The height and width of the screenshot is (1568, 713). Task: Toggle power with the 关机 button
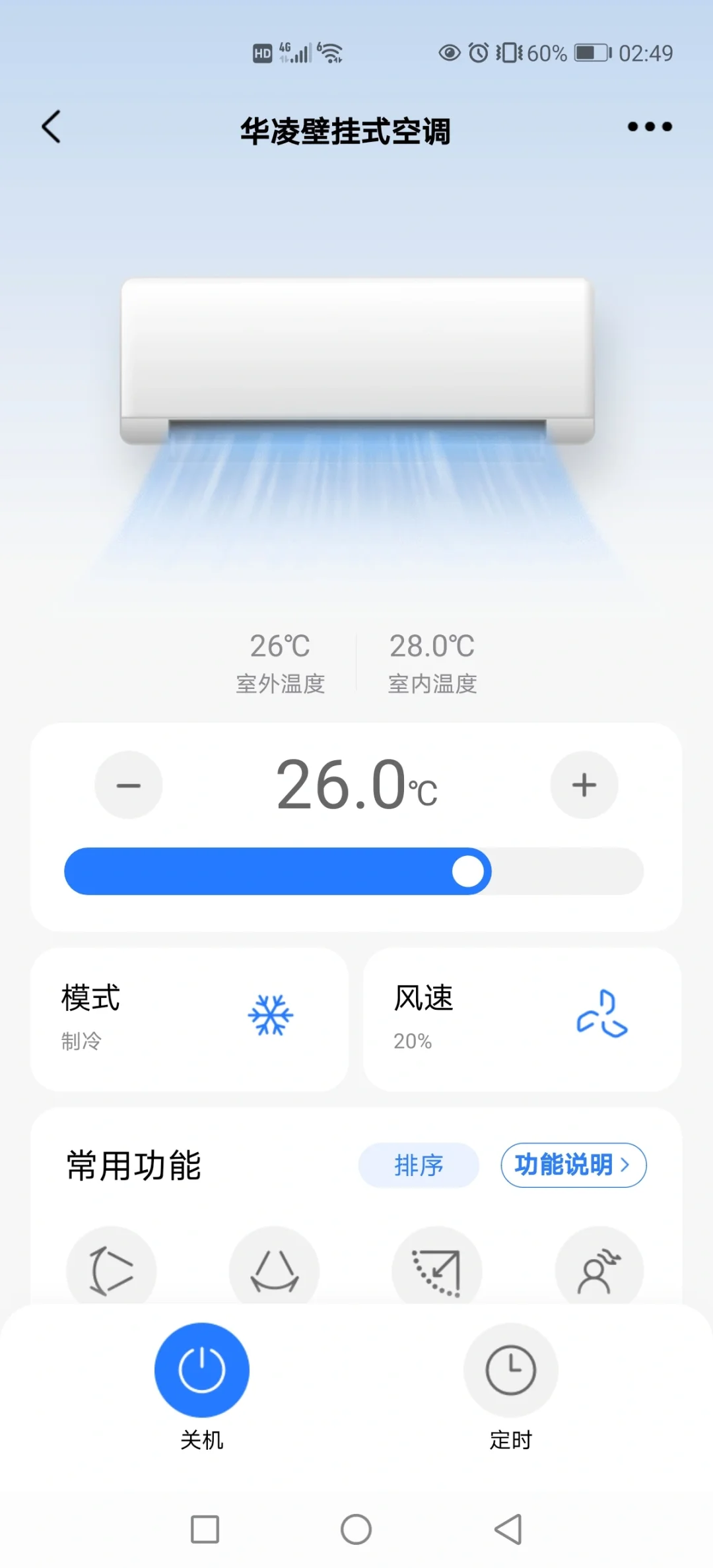(x=201, y=1371)
